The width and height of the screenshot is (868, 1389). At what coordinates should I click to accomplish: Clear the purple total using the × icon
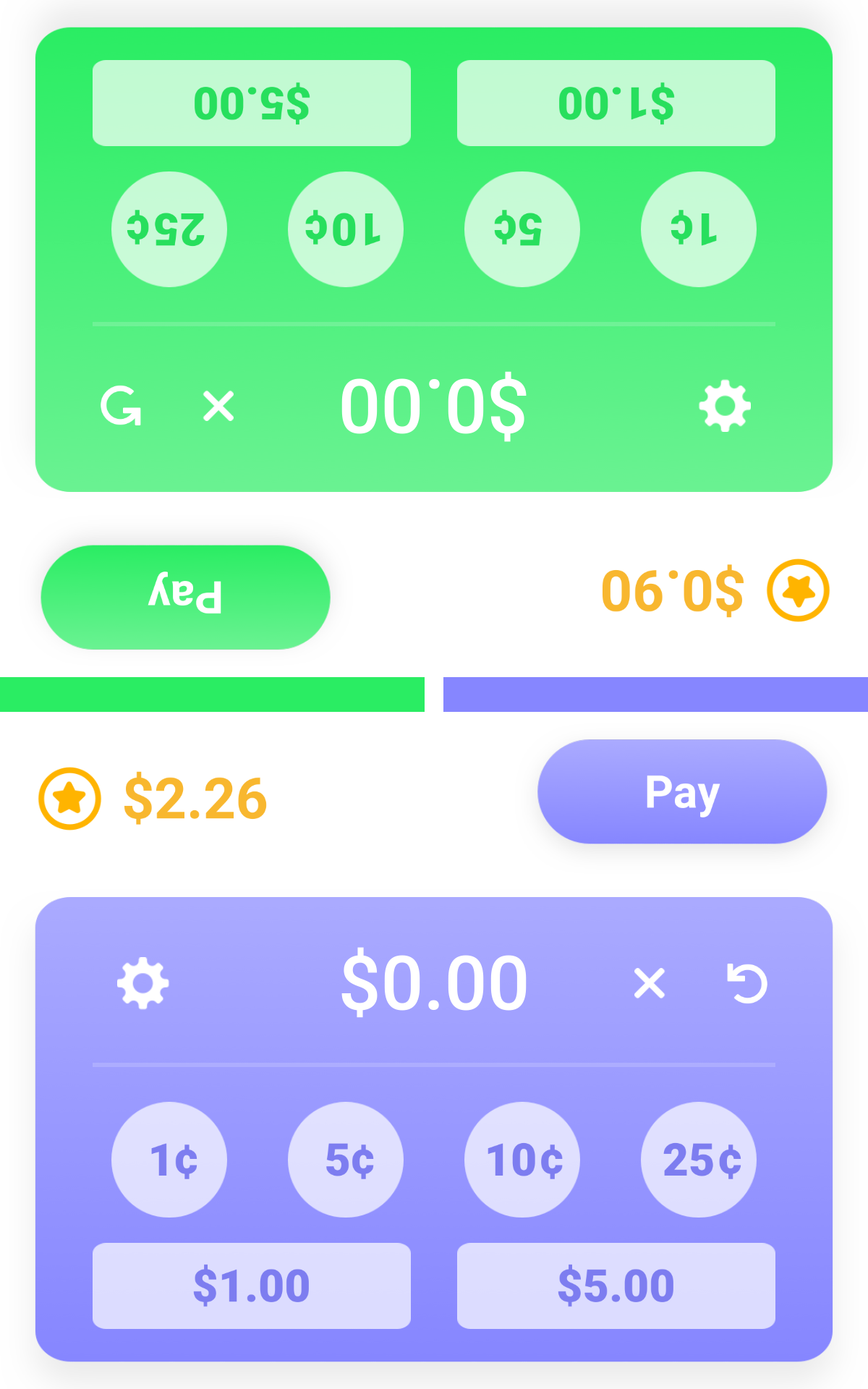point(650,981)
